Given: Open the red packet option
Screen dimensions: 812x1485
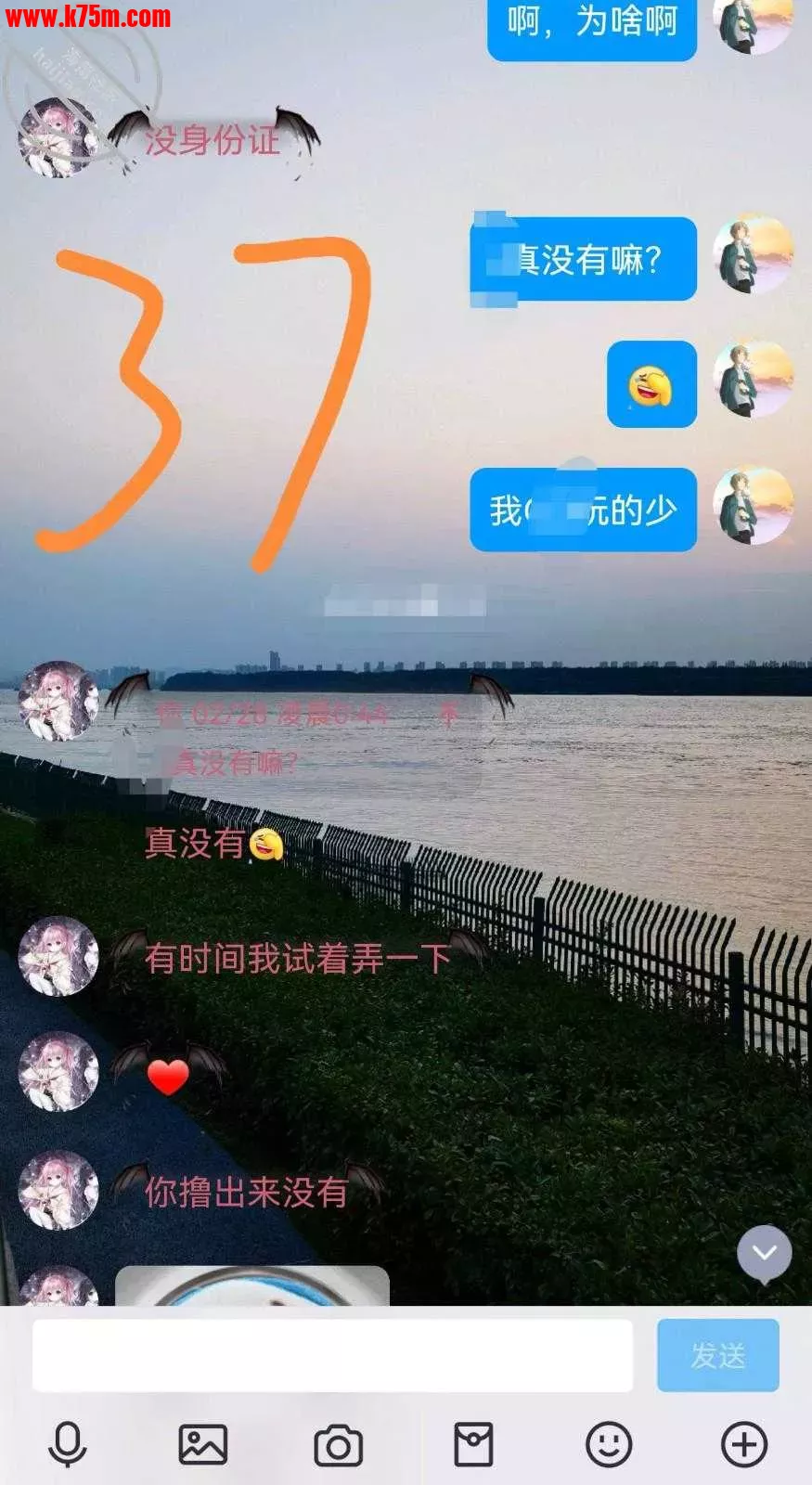Looking at the screenshot, I should (x=473, y=1445).
